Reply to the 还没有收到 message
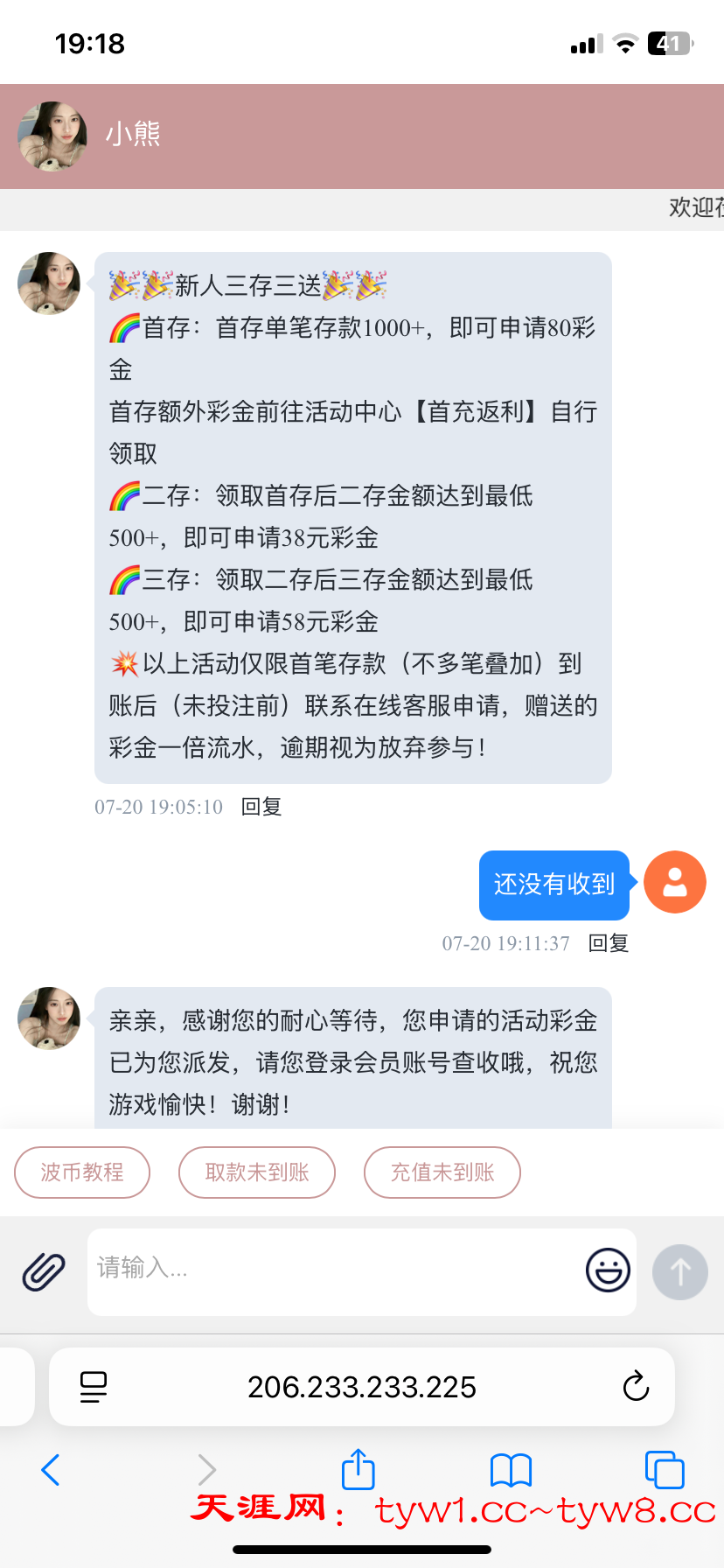 (x=609, y=943)
